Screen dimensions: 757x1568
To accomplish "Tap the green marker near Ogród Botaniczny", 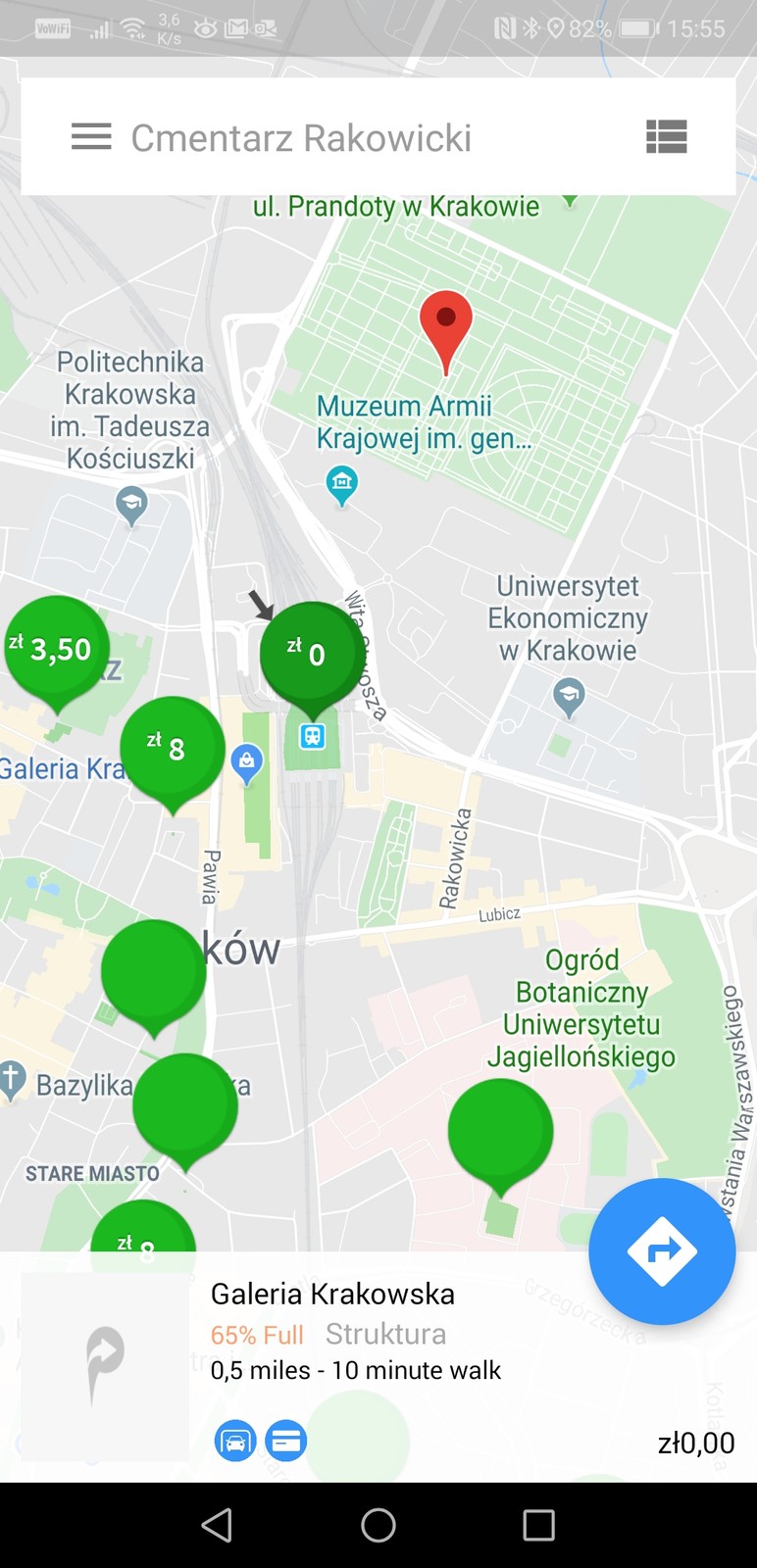I will click(500, 1127).
